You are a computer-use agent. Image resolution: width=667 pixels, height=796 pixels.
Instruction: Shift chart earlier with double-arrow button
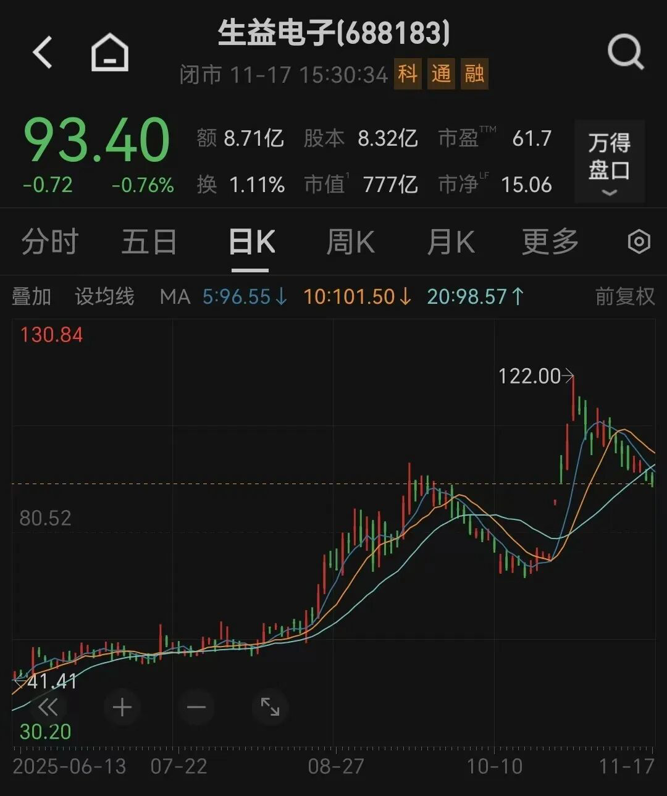click(47, 707)
